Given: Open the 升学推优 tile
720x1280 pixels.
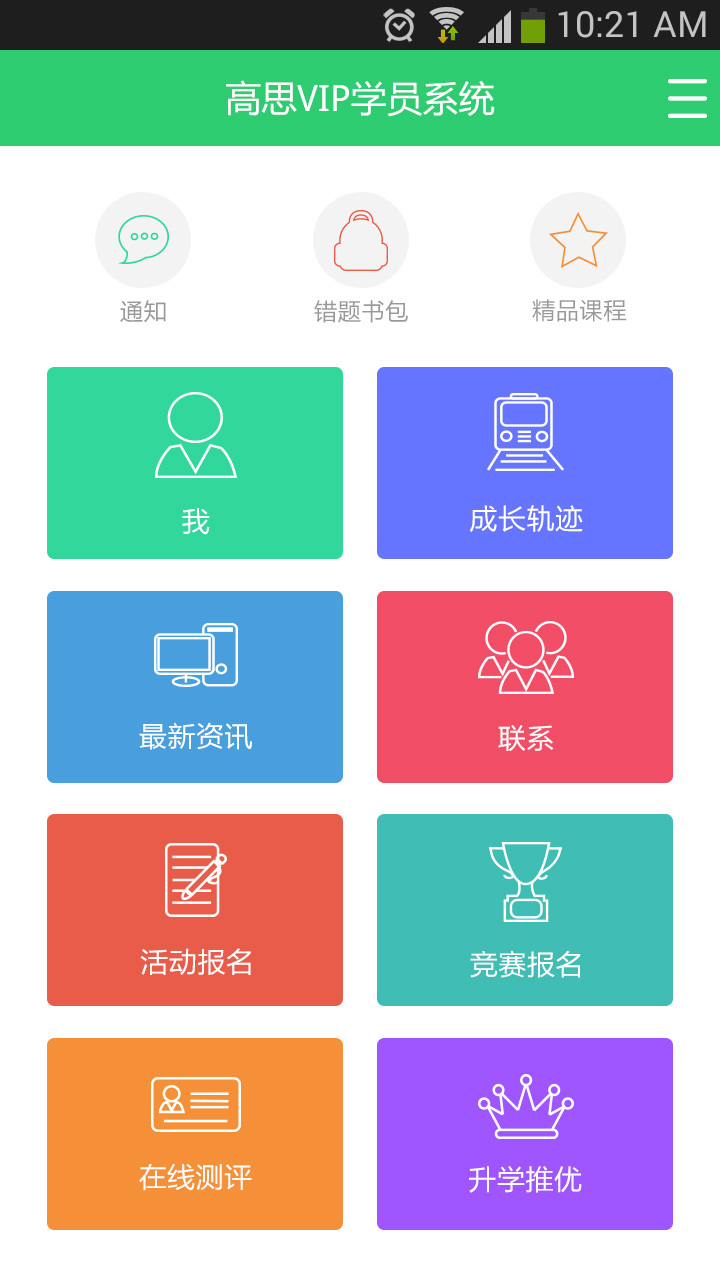Looking at the screenshot, I should pos(525,1134).
